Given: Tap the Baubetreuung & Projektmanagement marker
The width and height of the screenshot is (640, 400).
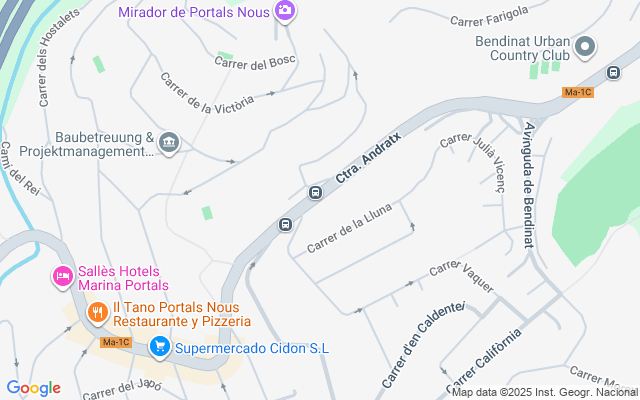Looking at the screenshot, I should point(169,142).
